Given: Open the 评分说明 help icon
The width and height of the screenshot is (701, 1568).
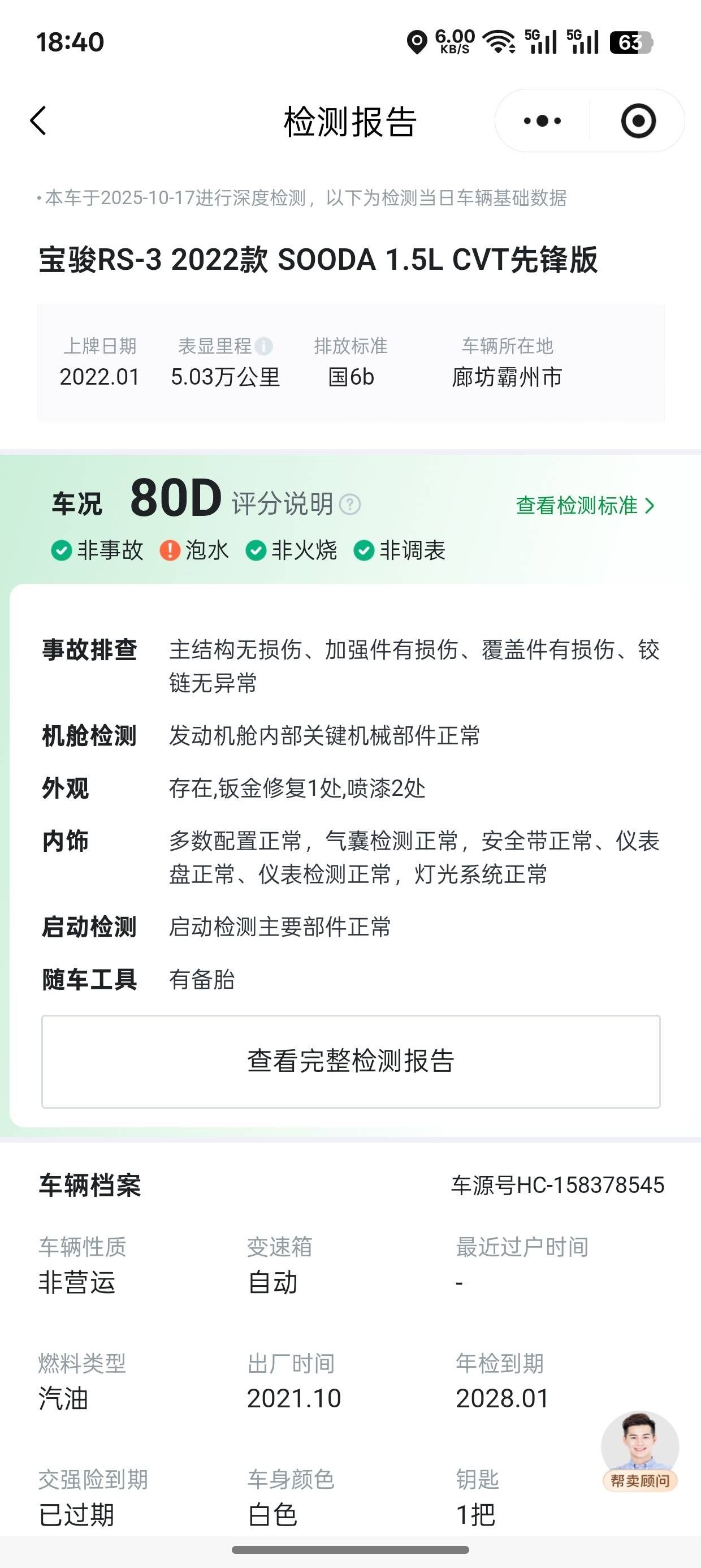Looking at the screenshot, I should point(350,505).
